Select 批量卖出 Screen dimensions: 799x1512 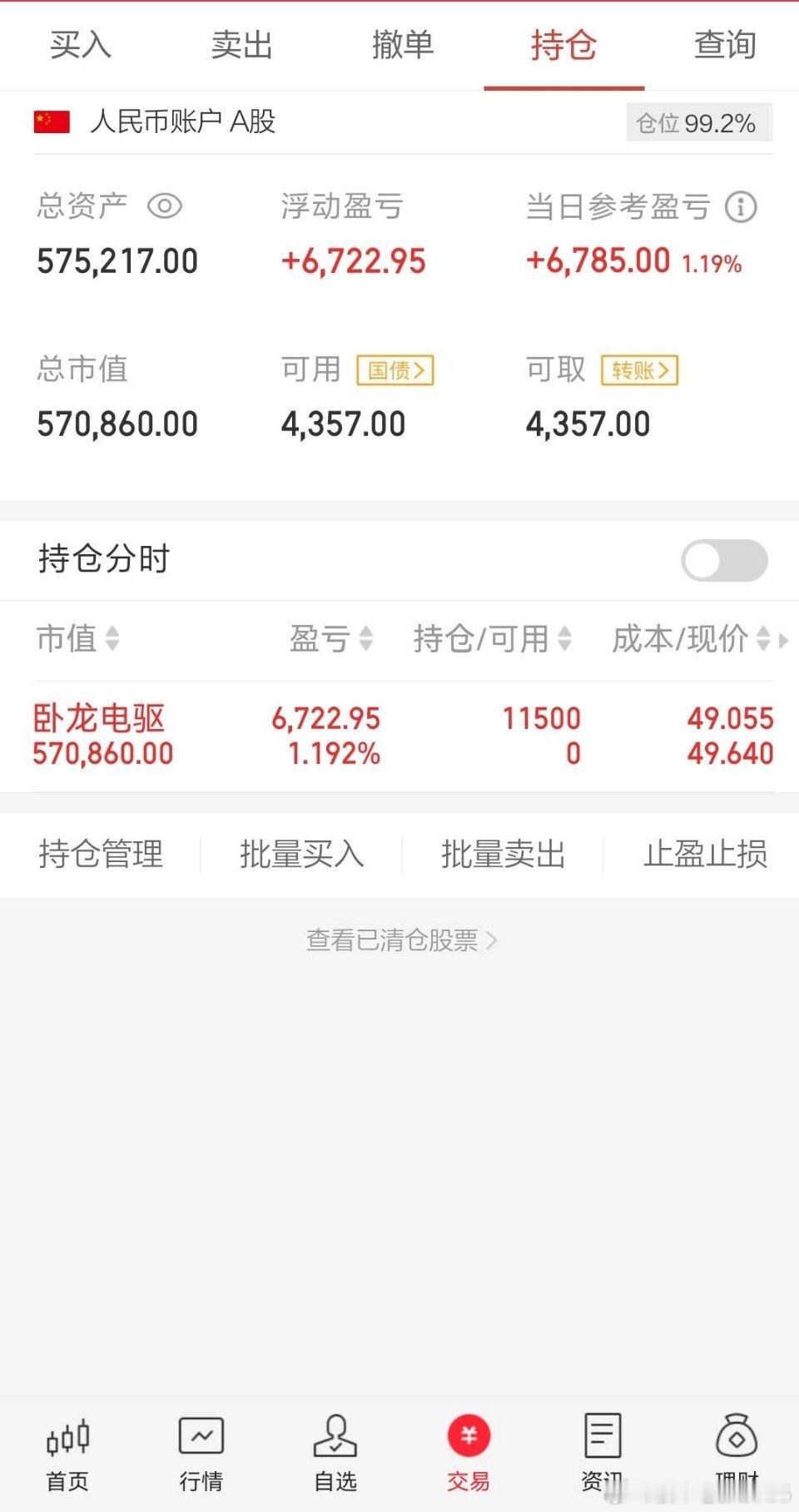[503, 855]
